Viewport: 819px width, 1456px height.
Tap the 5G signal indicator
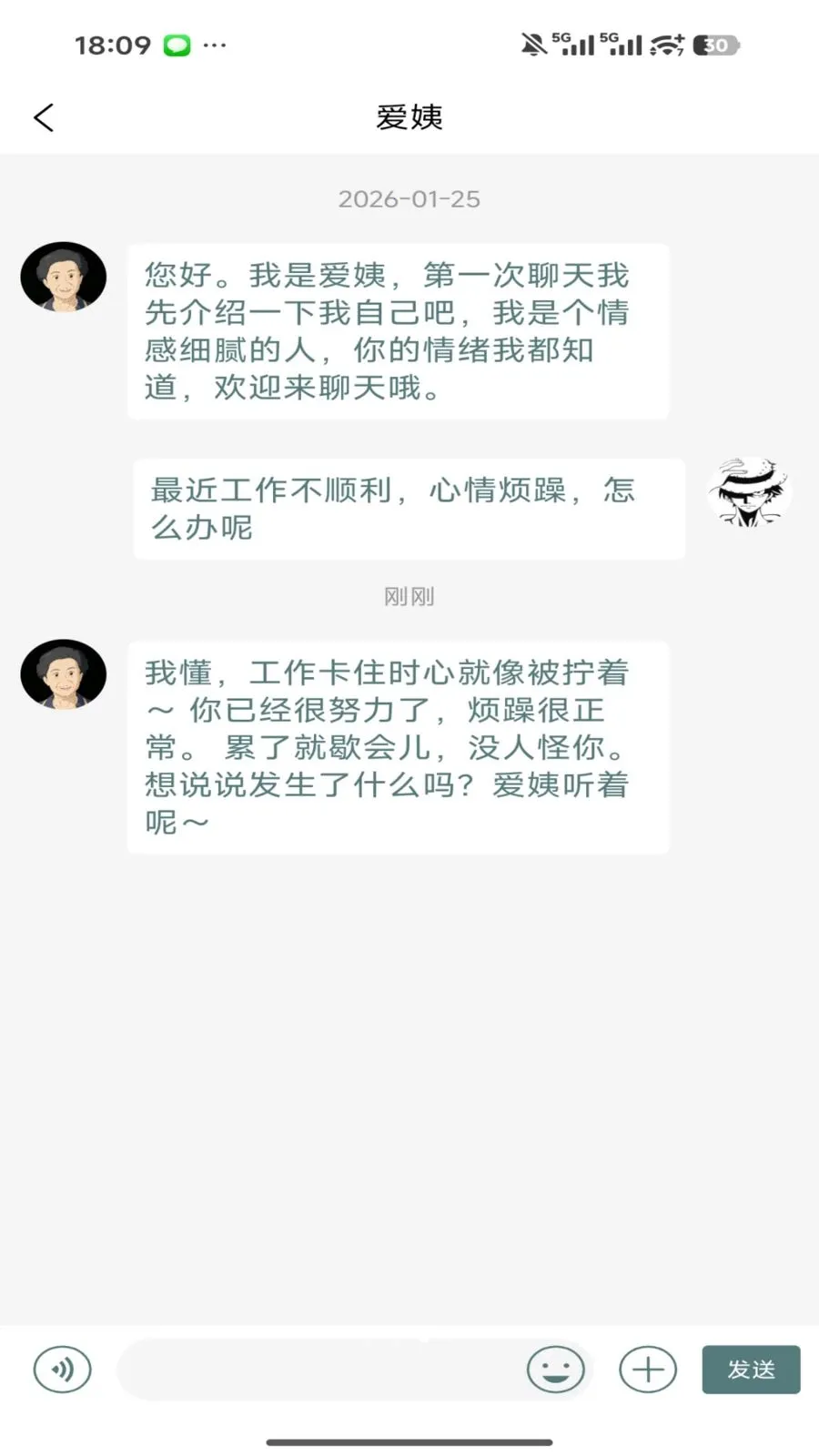pyautogui.click(x=573, y=44)
